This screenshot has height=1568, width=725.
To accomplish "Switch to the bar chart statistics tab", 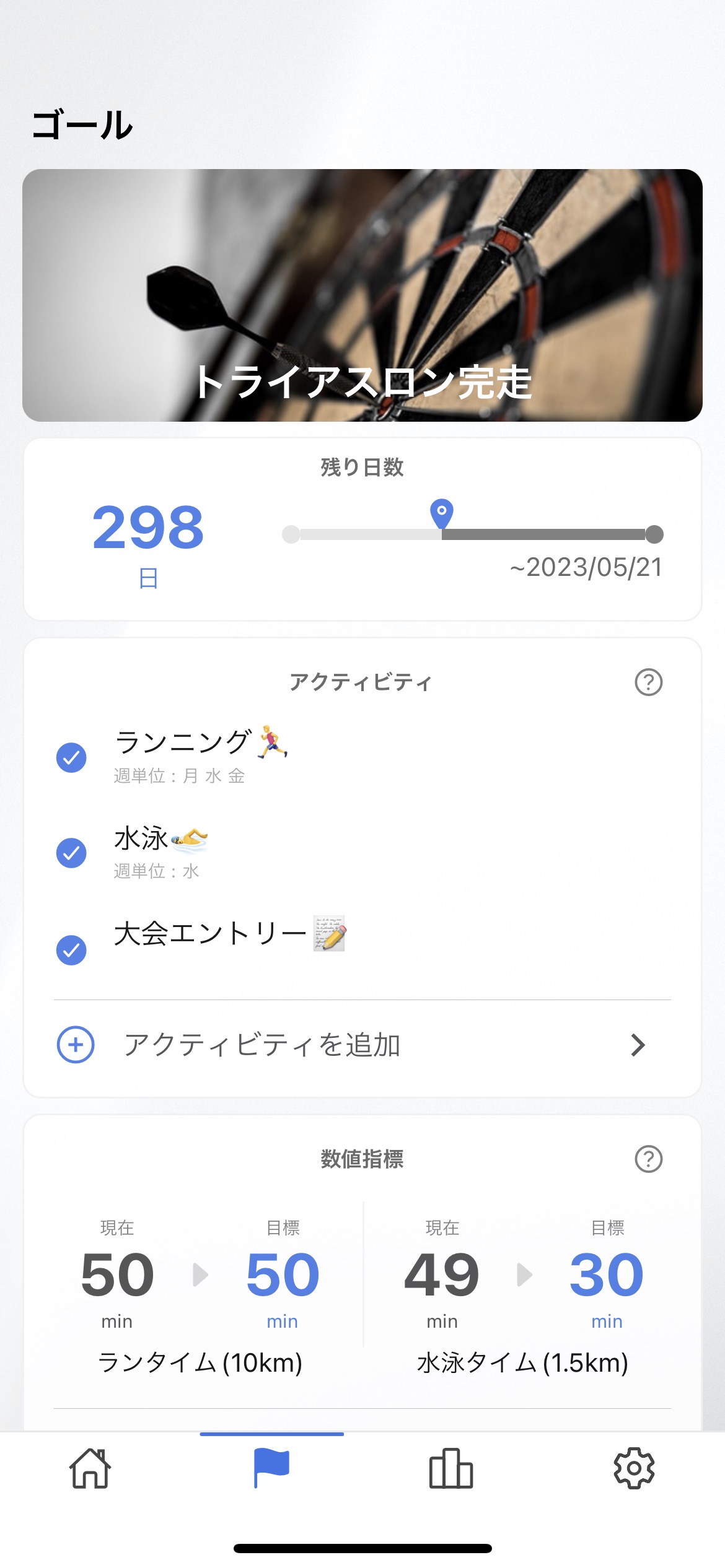I will tap(451, 1468).
